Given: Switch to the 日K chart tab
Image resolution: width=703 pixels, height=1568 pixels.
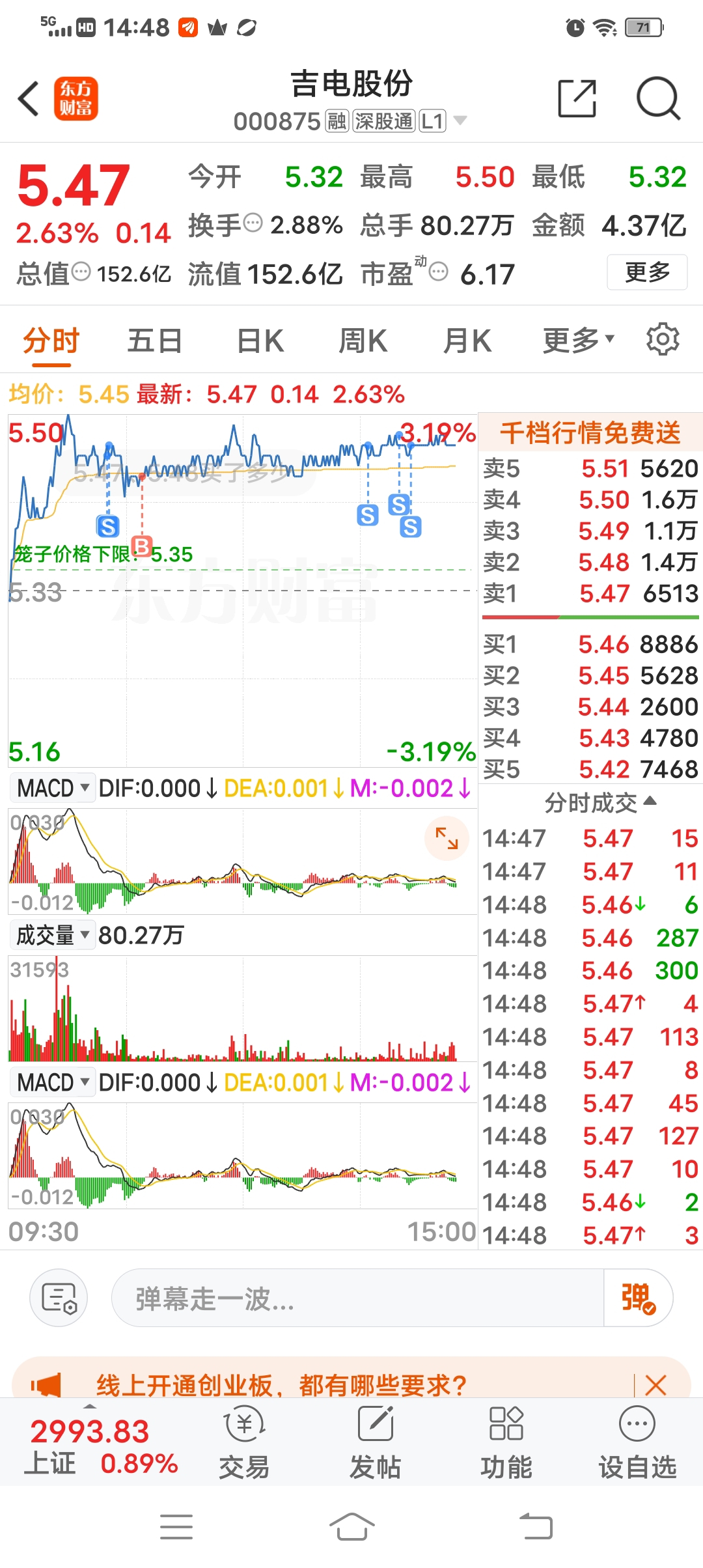Looking at the screenshot, I should pos(260,341).
